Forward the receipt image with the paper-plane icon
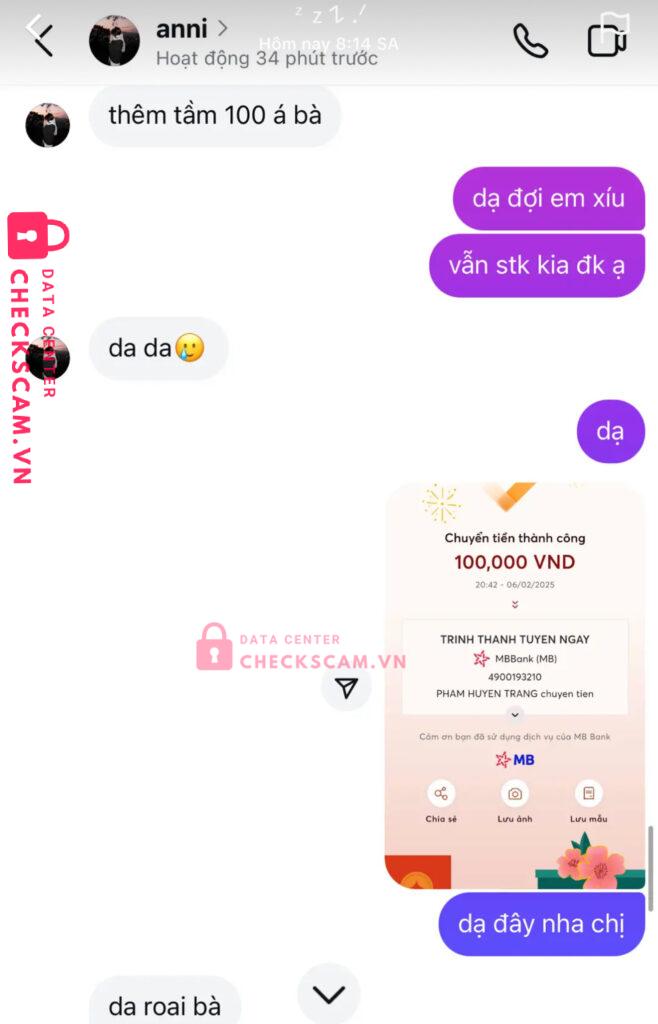Image resolution: width=658 pixels, height=1024 pixels. [x=346, y=688]
